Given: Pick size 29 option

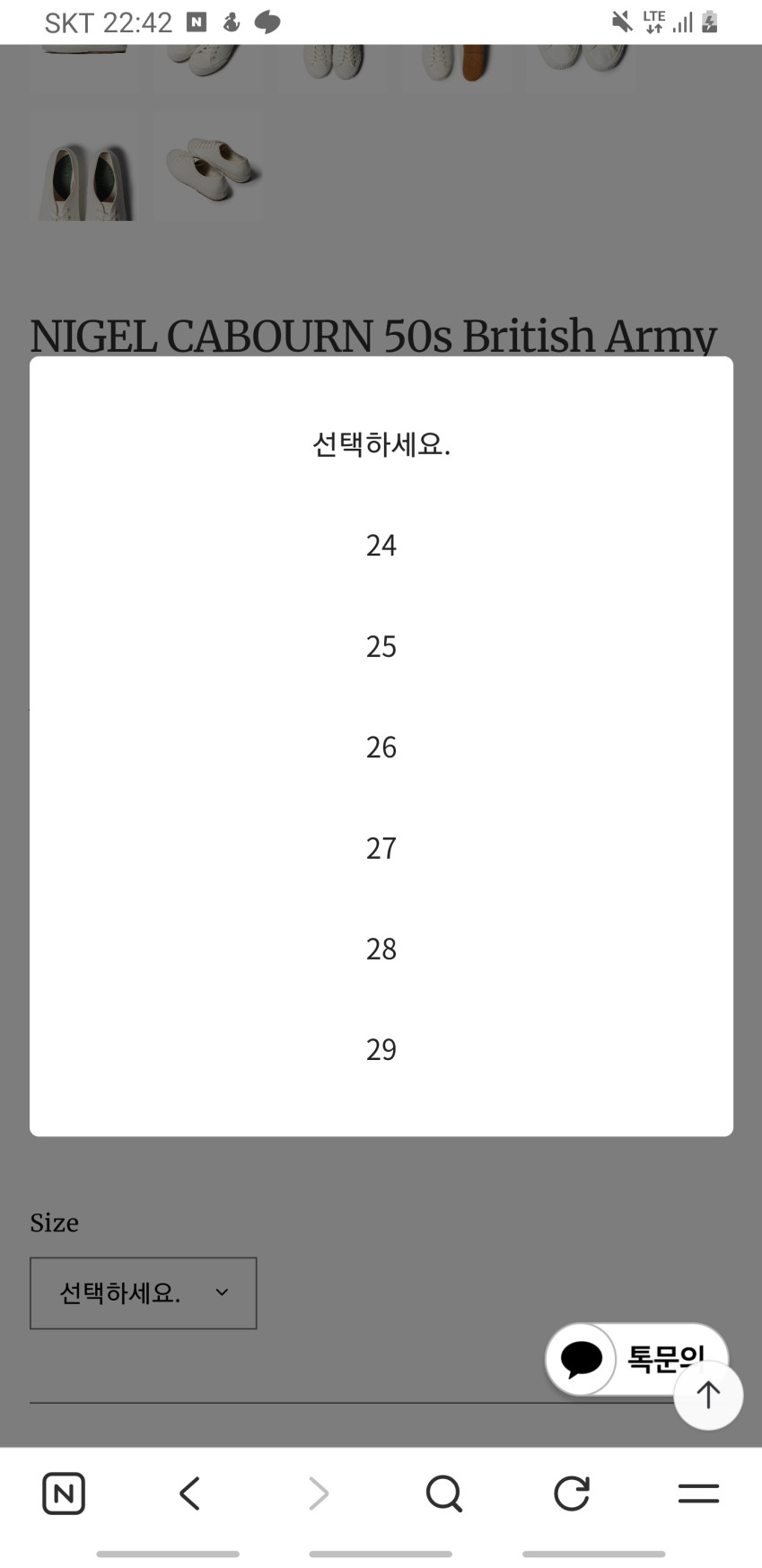Looking at the screenshot, I should (x=381, y=1049).
